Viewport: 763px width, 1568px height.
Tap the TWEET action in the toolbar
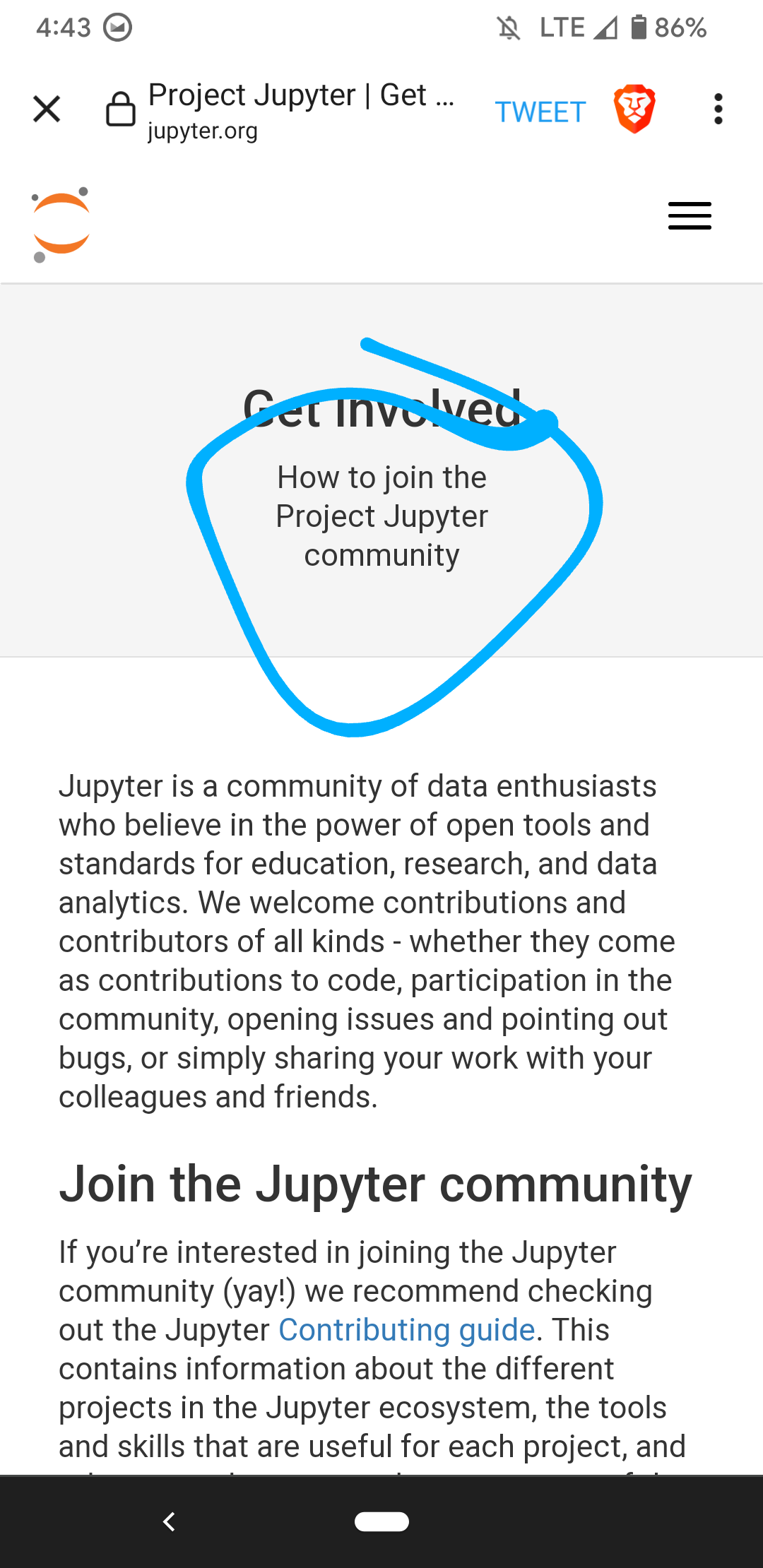(540, 111)
